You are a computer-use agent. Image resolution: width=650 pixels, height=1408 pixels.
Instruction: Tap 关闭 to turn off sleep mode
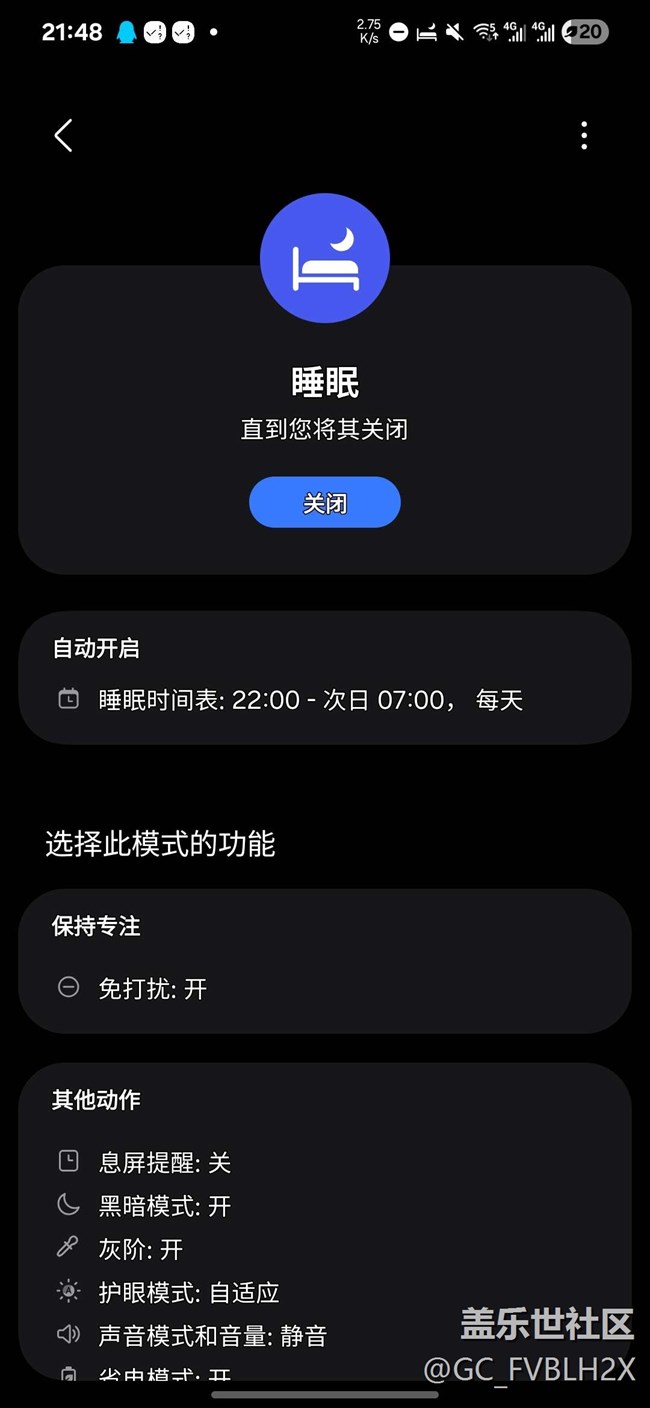325,502
